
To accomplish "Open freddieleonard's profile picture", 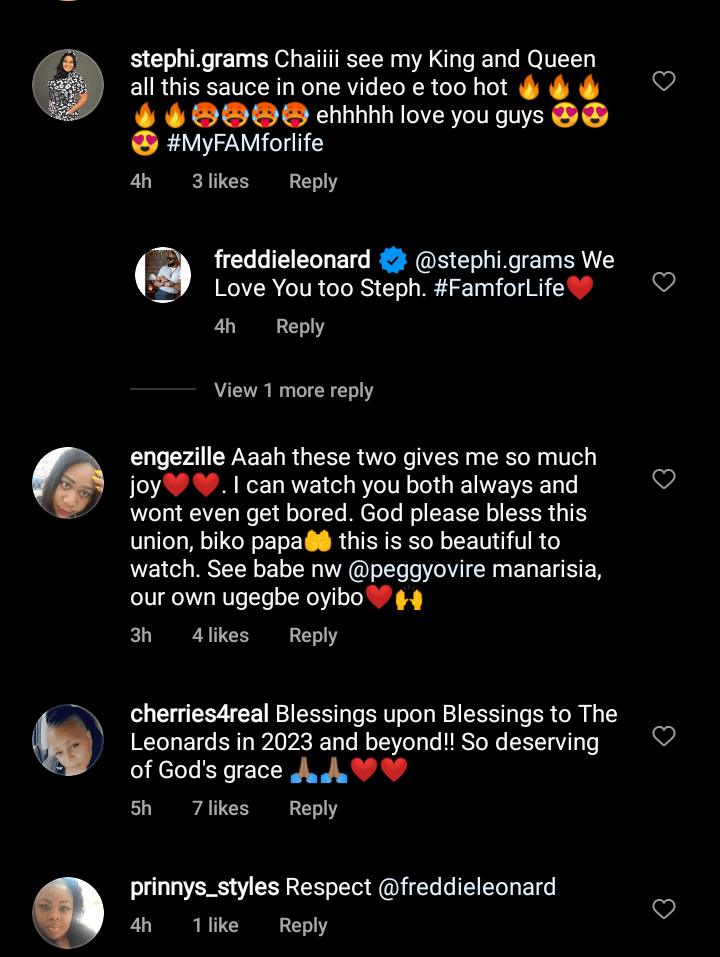I will (163, 274).
